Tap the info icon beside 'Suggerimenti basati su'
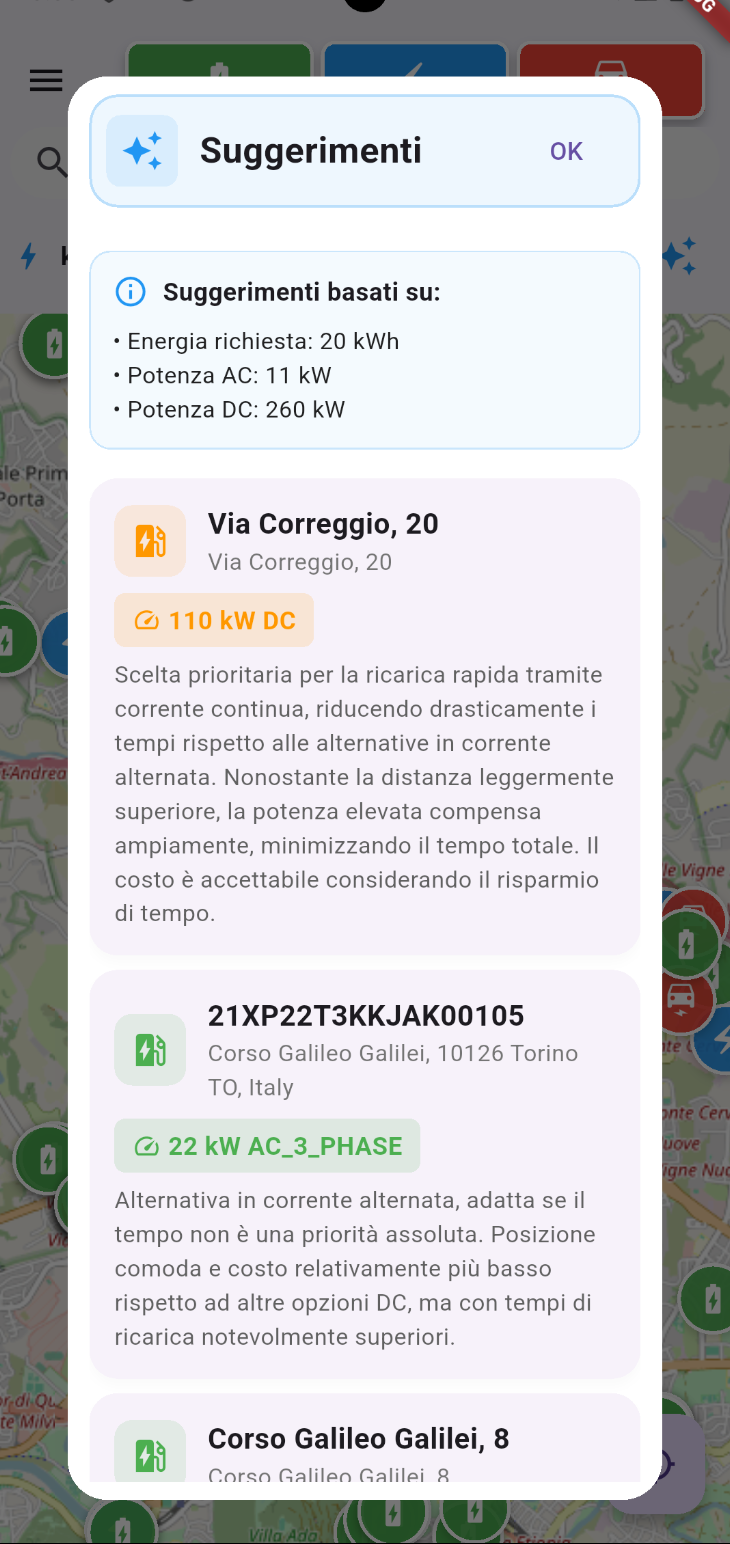 (x=129, y=292)
